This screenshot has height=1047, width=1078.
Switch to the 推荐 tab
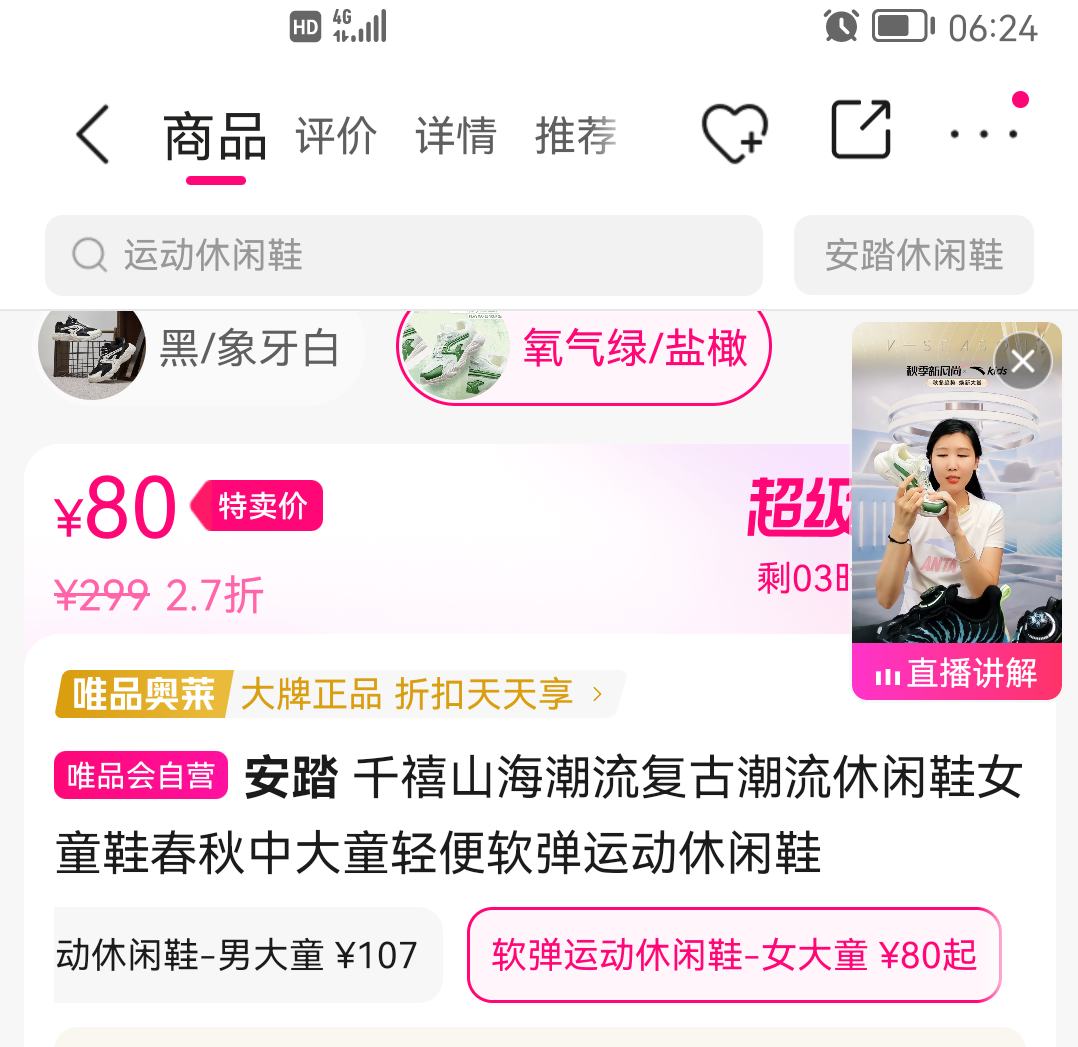(576, 135)
